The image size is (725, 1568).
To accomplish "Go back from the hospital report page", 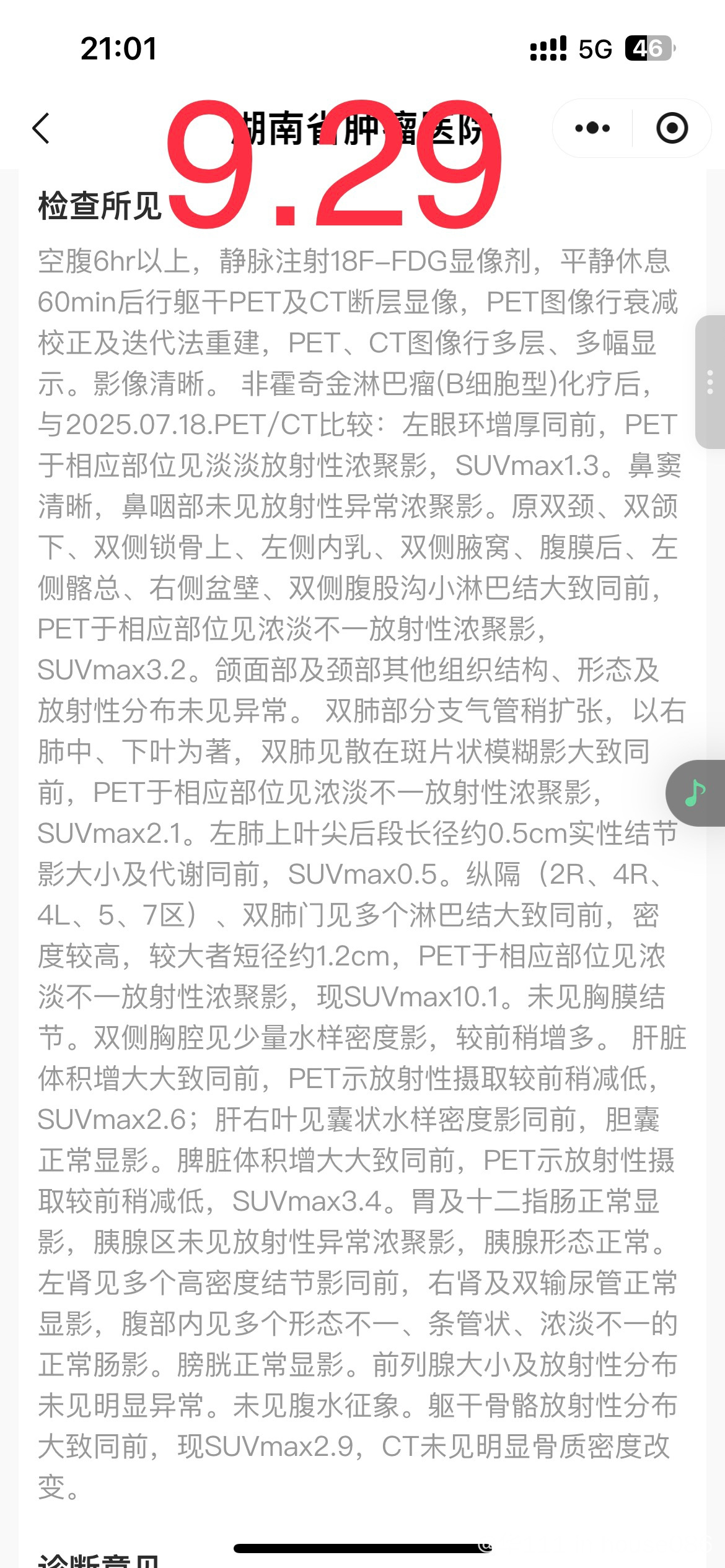I will [42, 129].
